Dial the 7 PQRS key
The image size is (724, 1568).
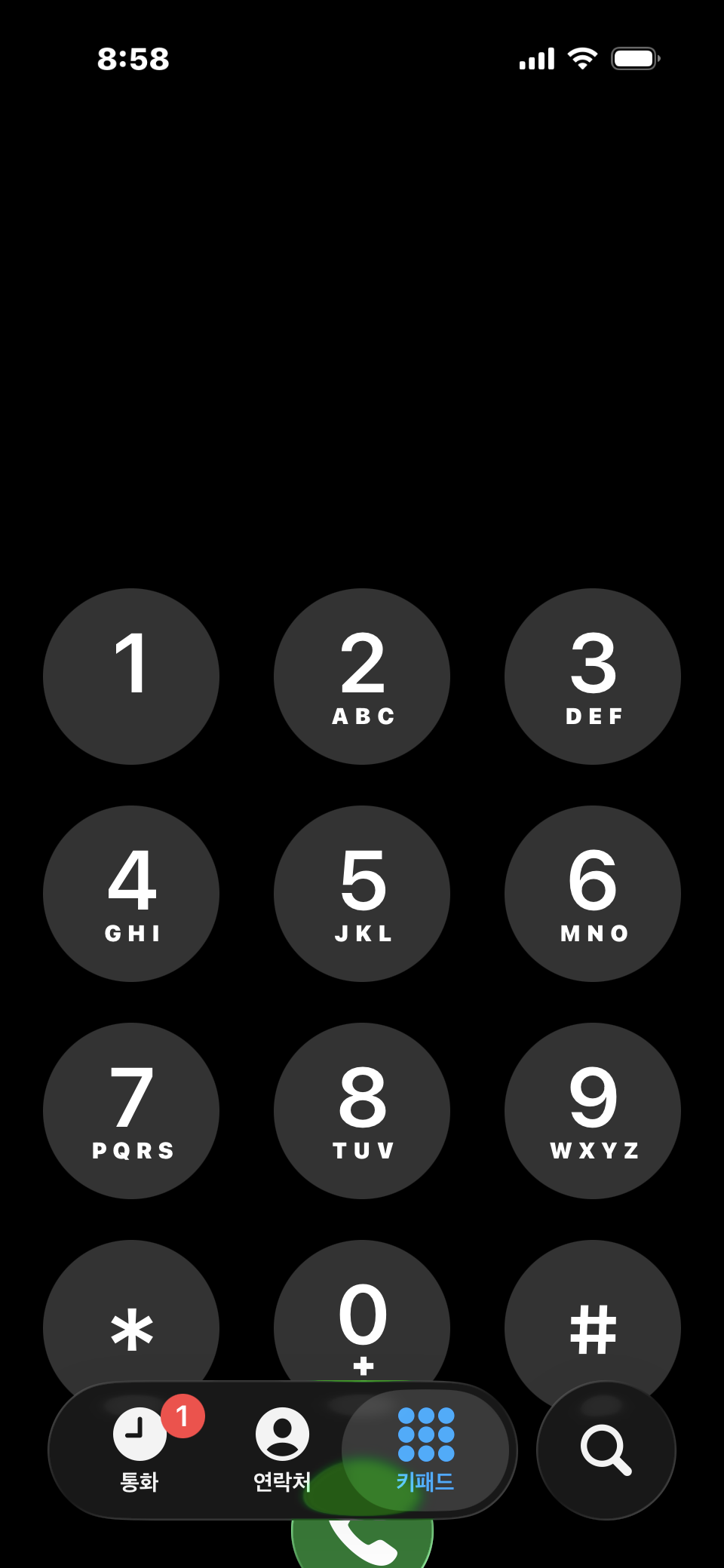131,1110
